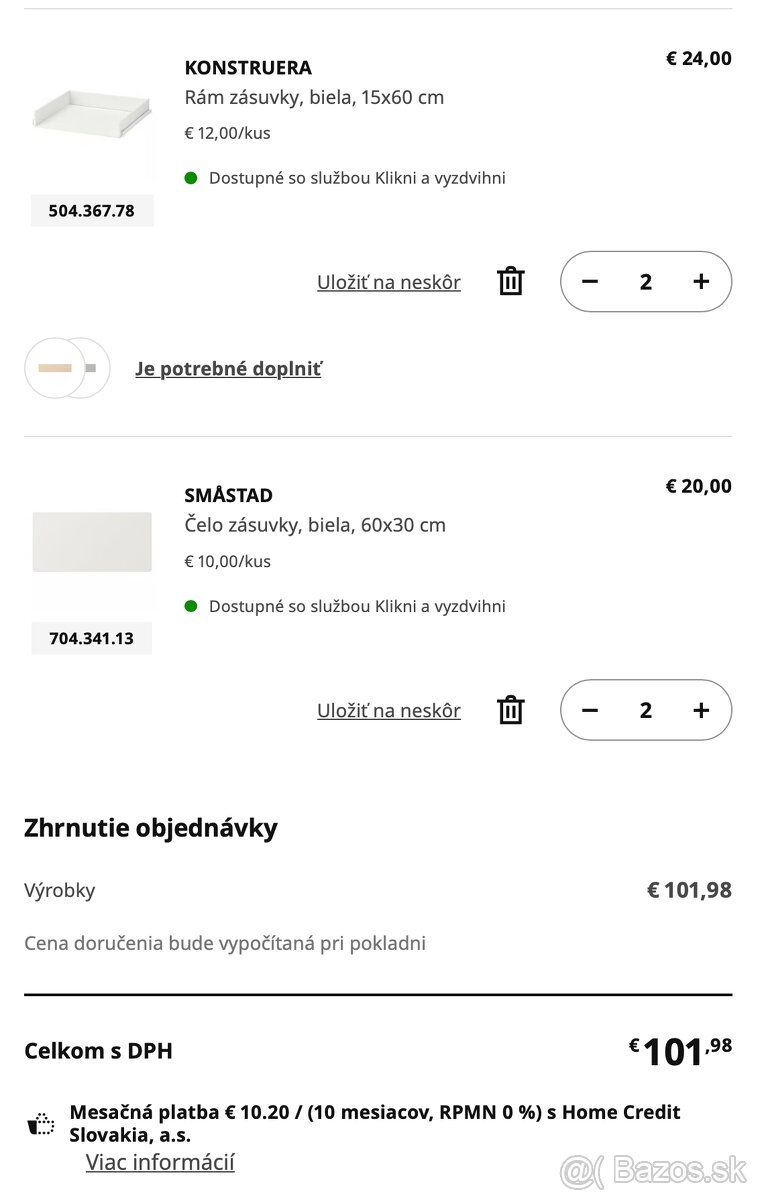758x1200 pixels.
Task: Click SMÅSTAD quantity field showing 2
Action: (645, 710)
